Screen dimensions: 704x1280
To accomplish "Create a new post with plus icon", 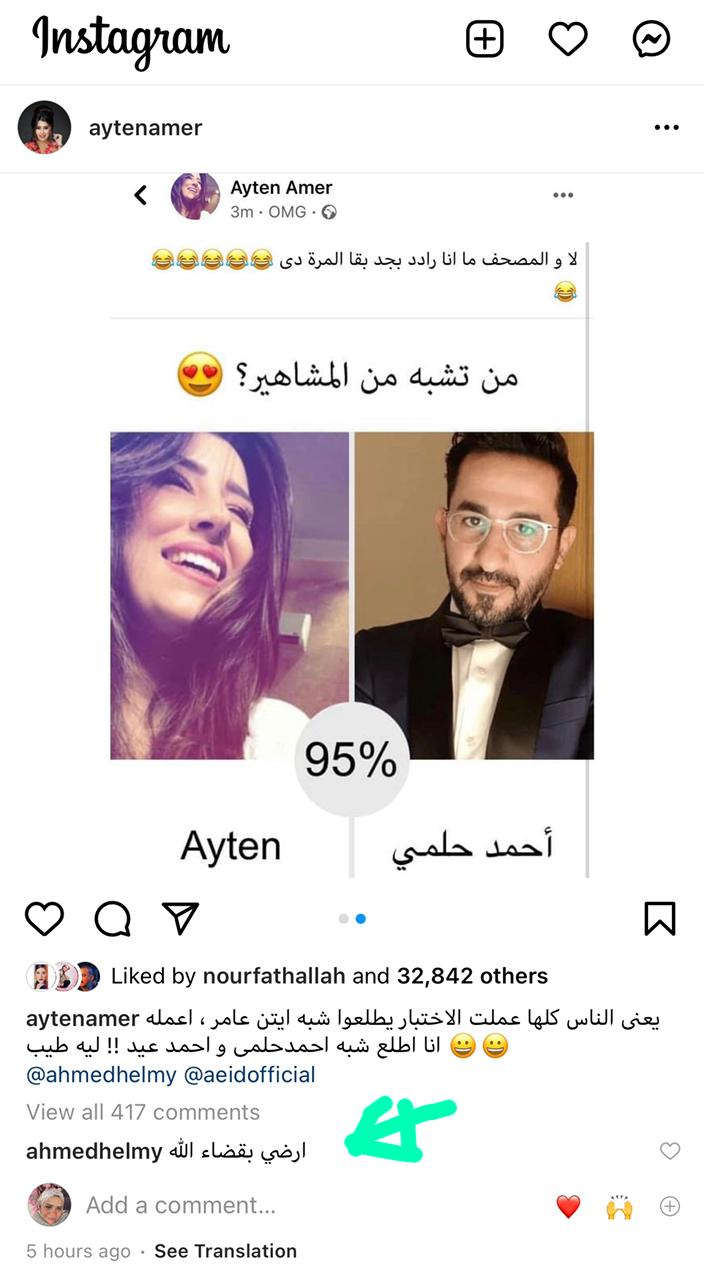I will pos(485,39).
